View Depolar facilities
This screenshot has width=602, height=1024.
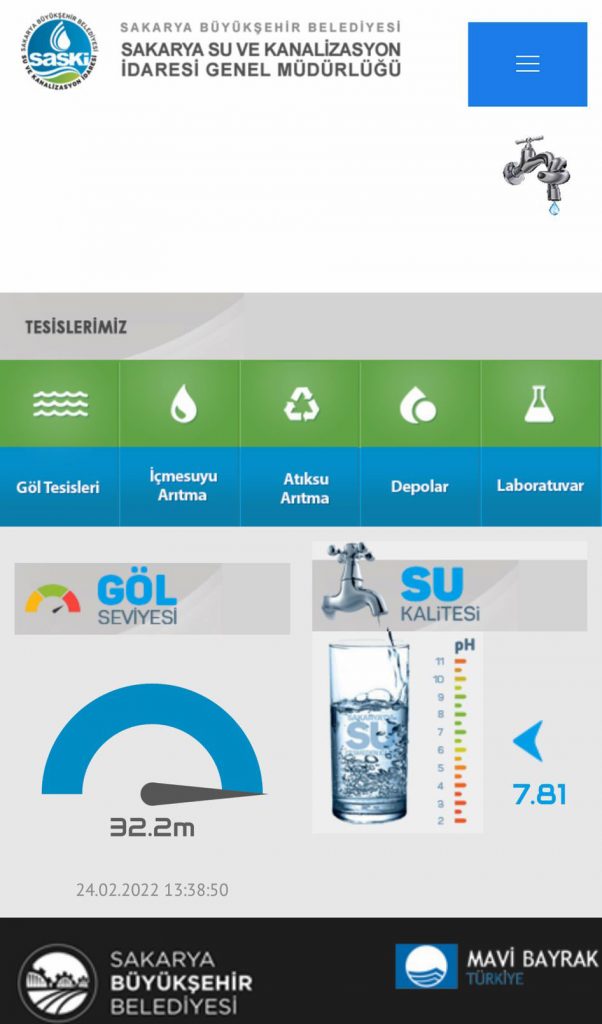[420, 443]
